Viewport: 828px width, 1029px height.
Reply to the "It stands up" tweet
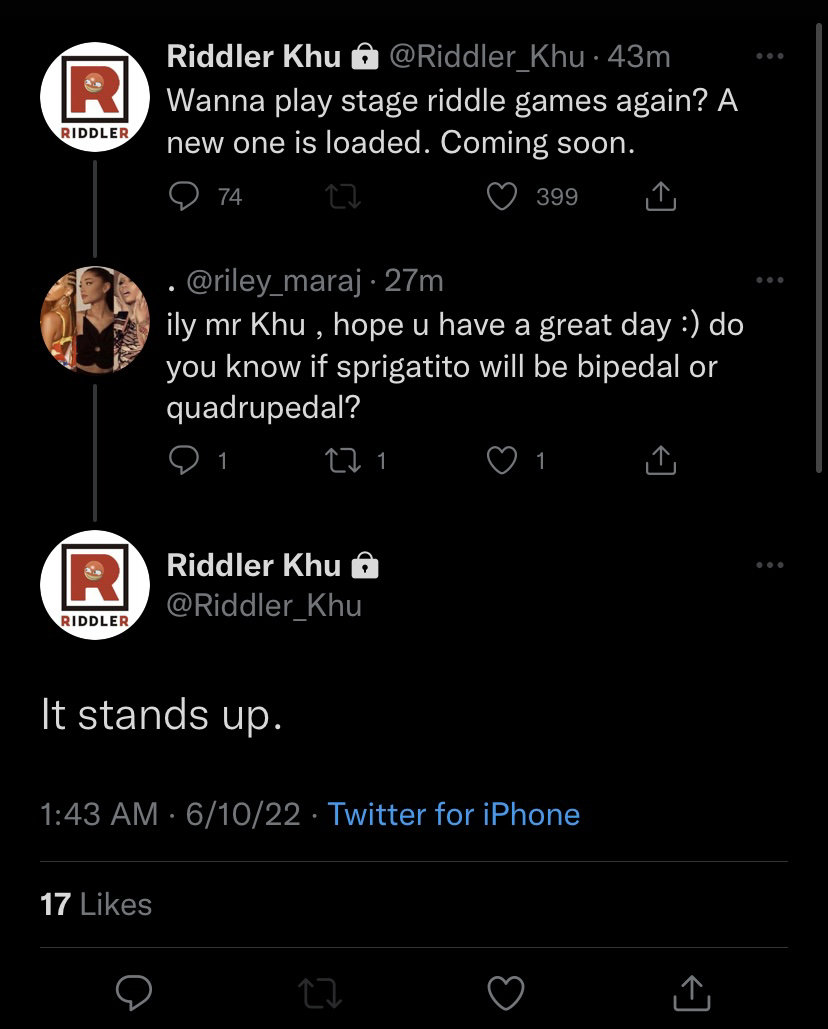pos(134,992)
